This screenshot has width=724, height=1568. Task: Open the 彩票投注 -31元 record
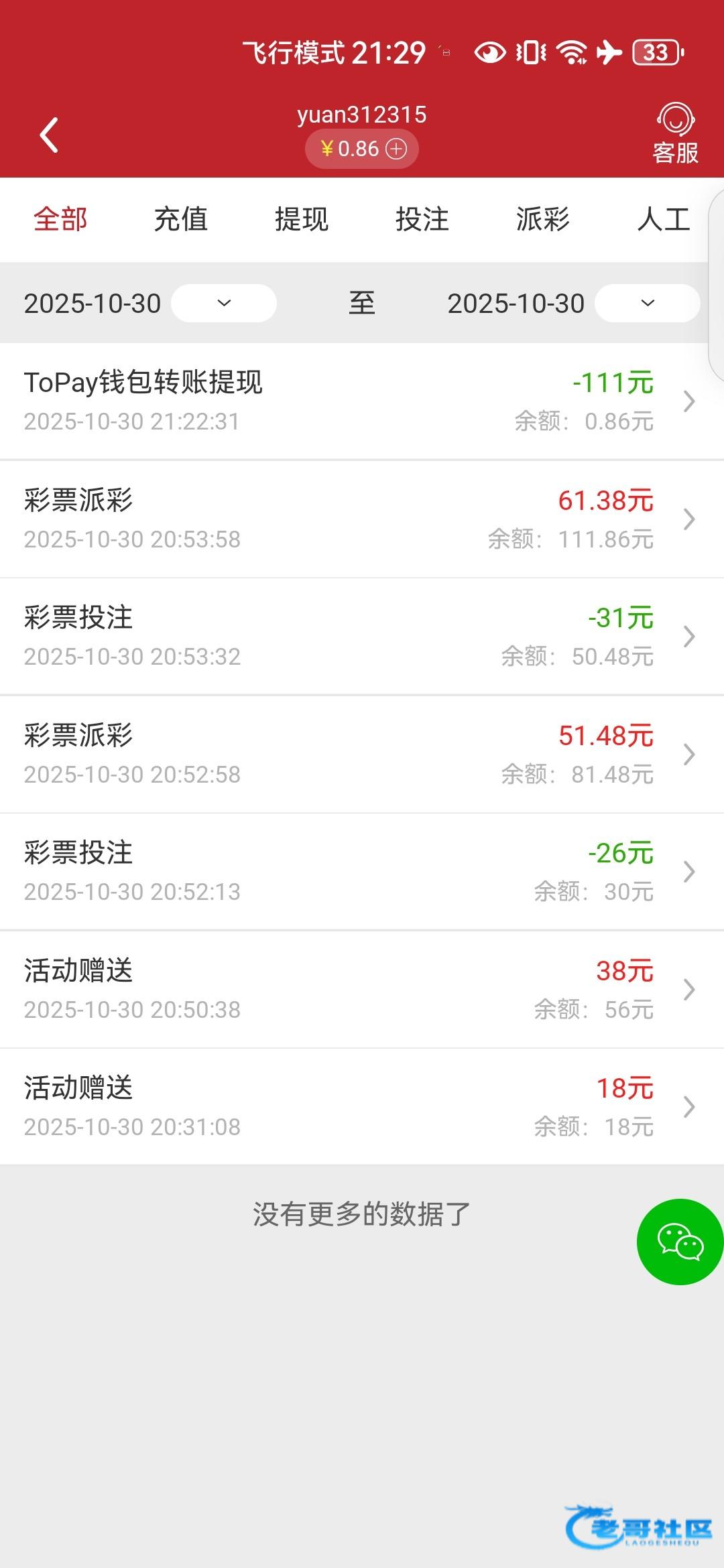tap(362, 637)
